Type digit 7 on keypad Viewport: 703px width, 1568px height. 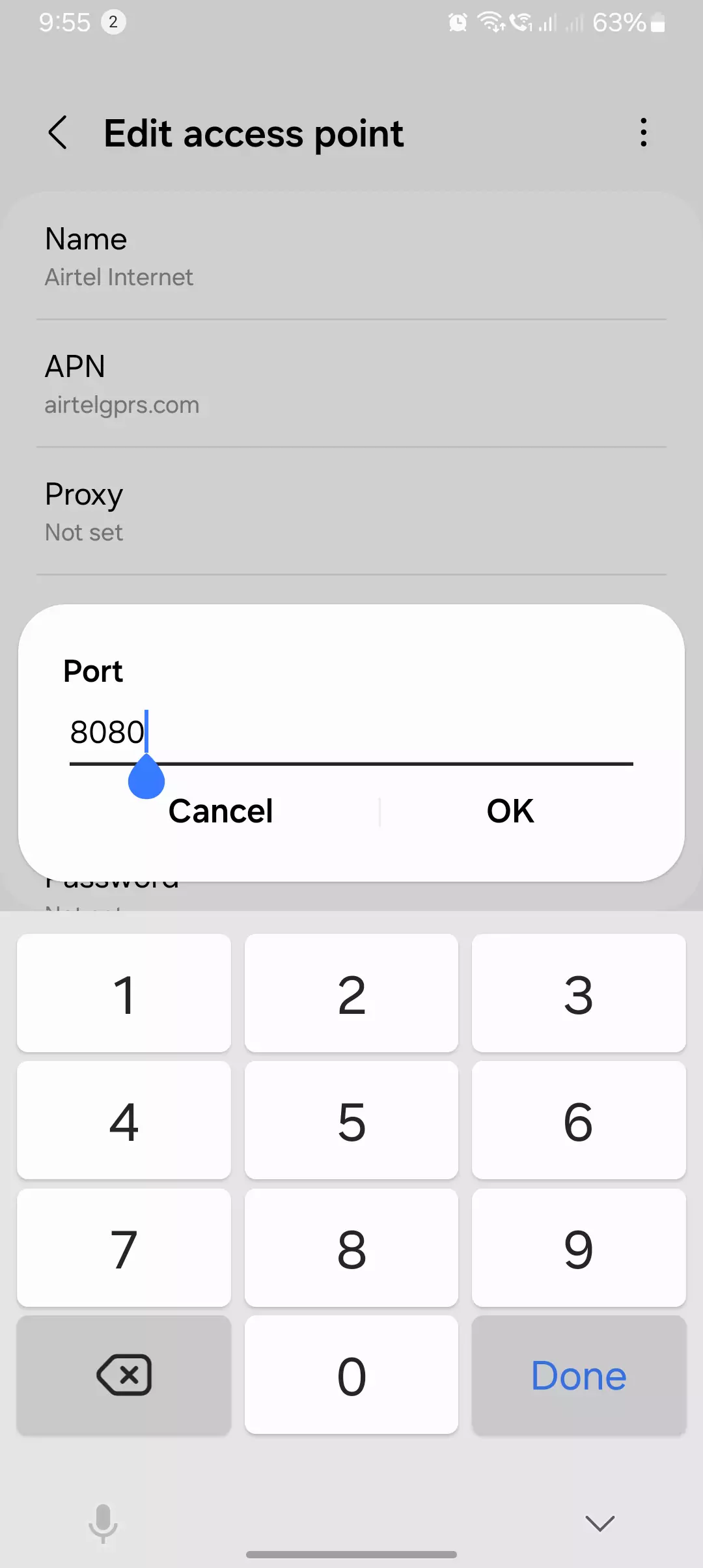click(x=124, y=1248)
